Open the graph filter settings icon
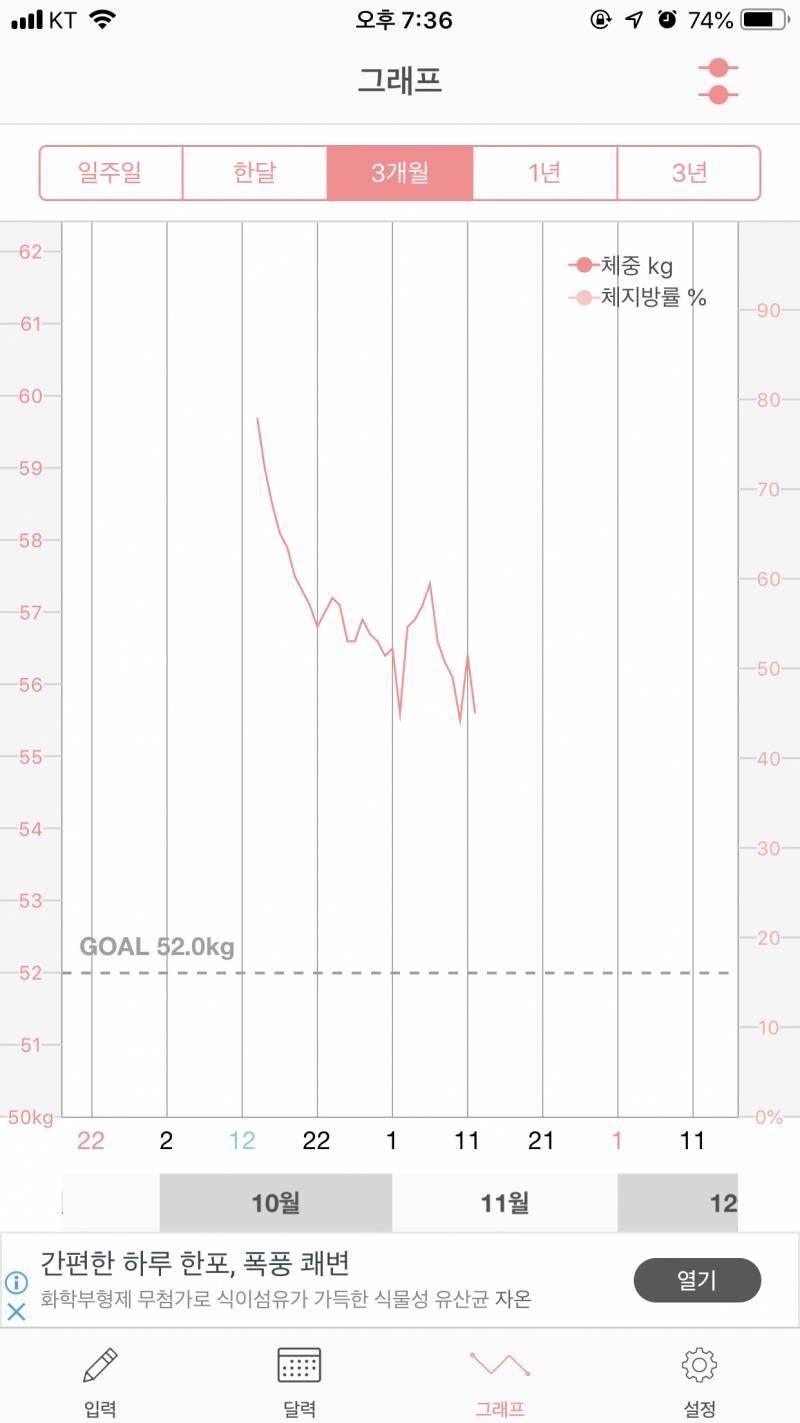Image resolution: width=800 pixels, height=1423 pixels. 717,81
